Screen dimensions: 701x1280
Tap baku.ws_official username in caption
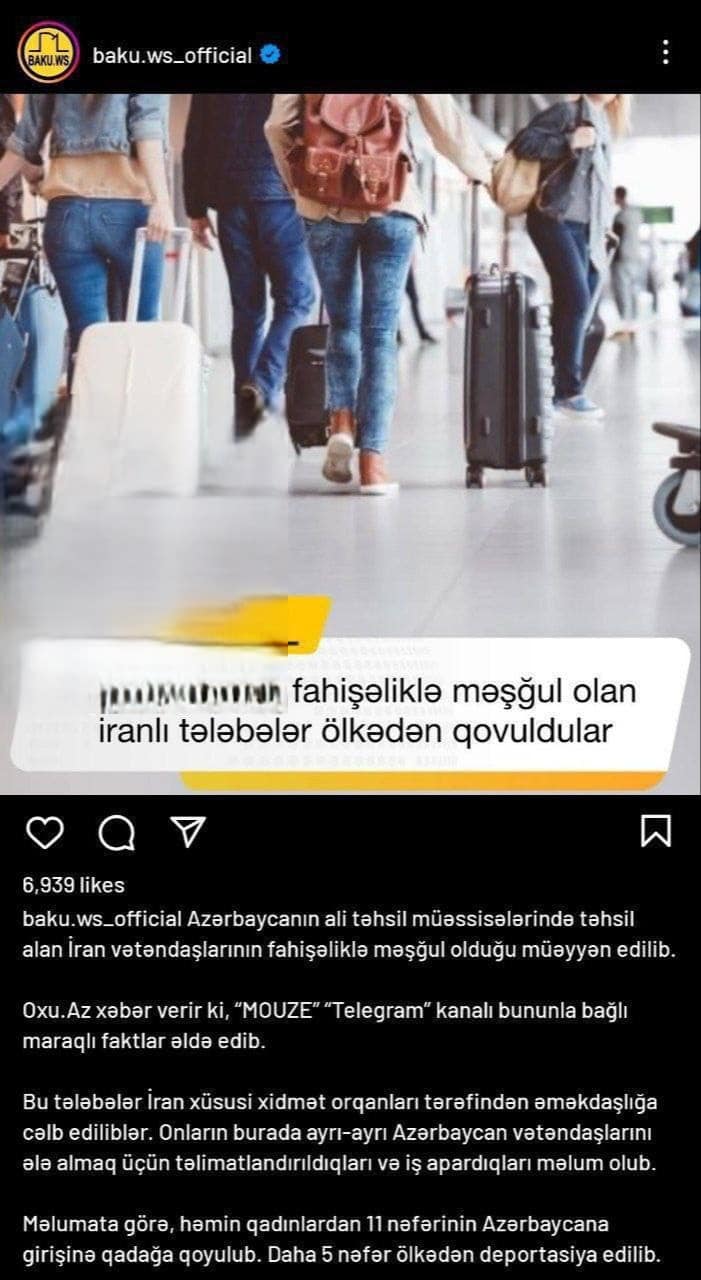click(x=102, y=918)
